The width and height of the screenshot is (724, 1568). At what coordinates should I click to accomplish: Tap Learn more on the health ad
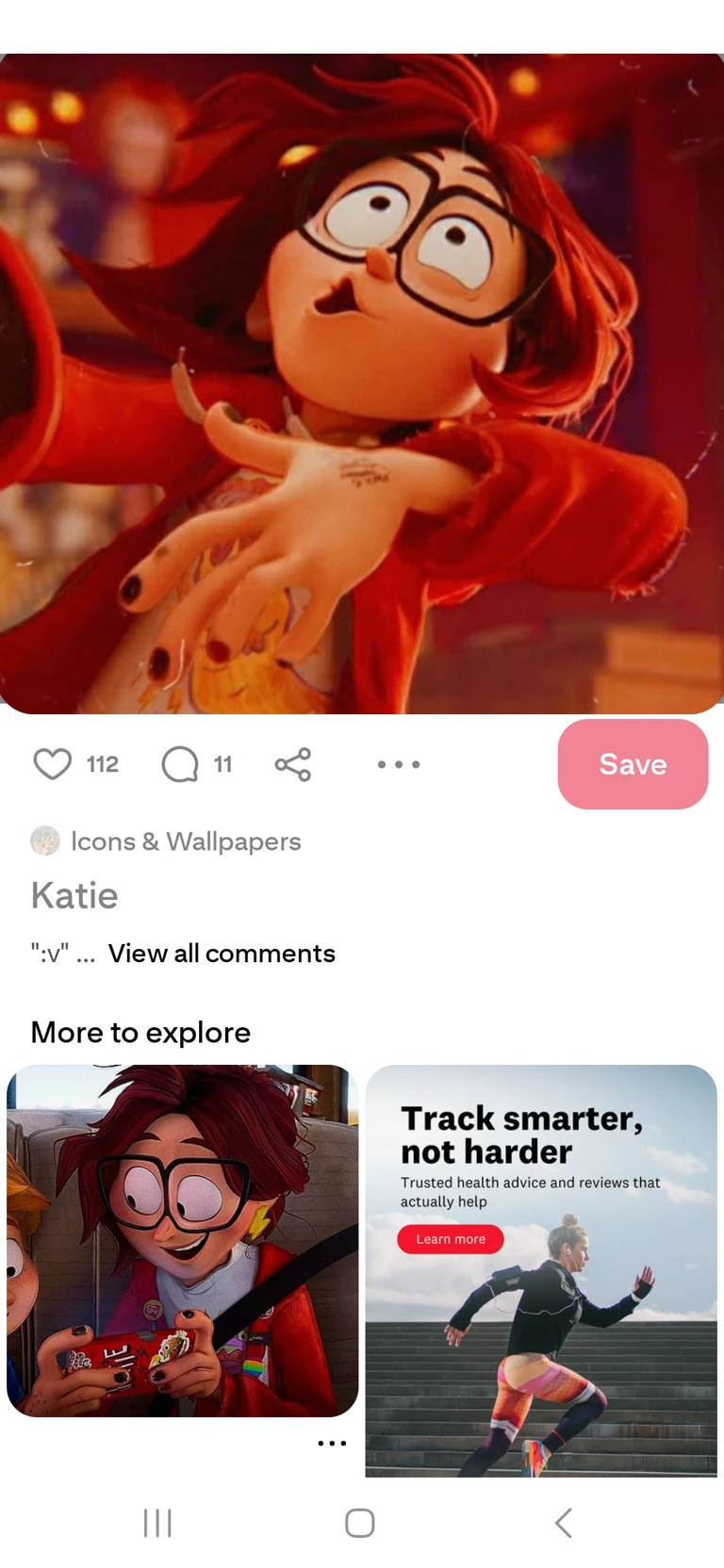pyautogui.click(x=451, y=1239)
